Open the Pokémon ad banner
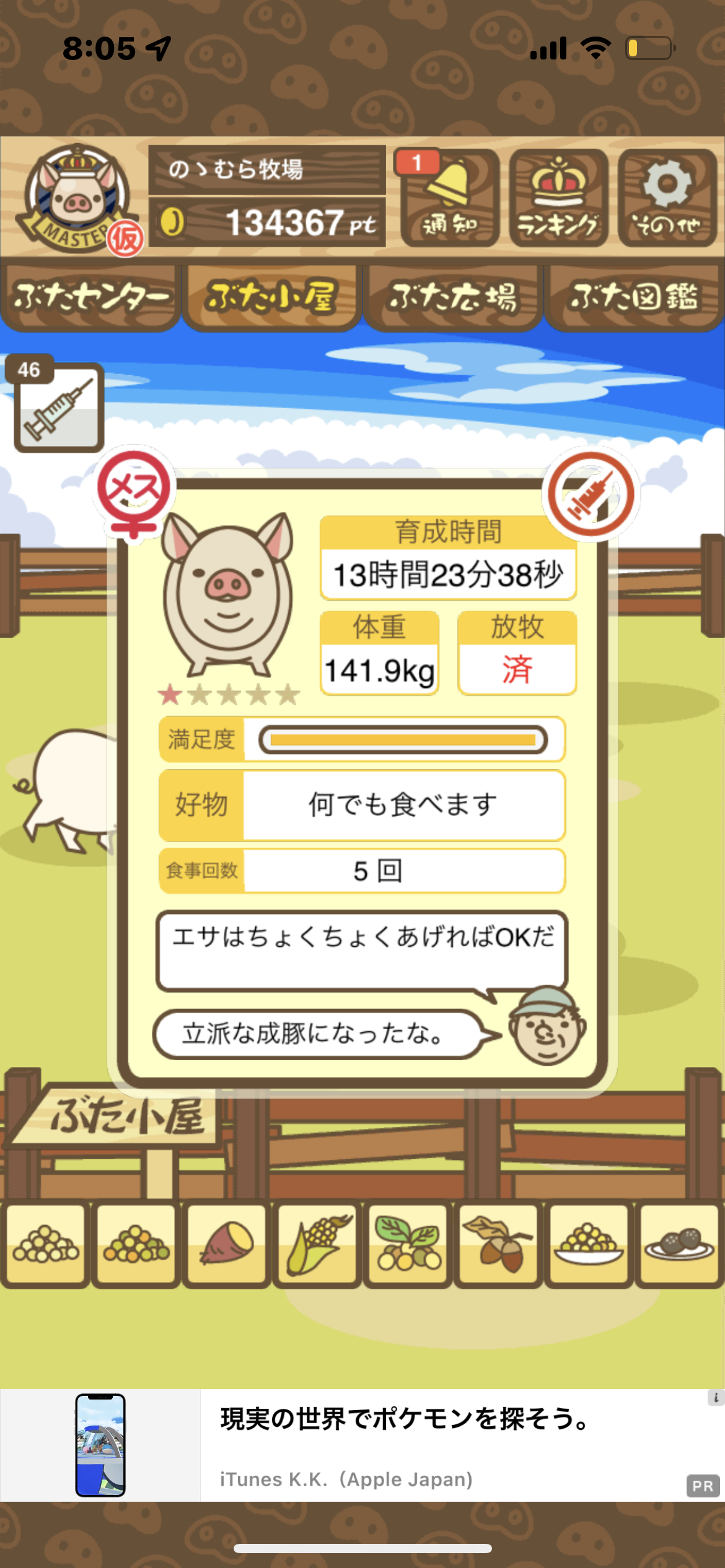The width and height of the screenshot is (725, 1568). 362,1445
